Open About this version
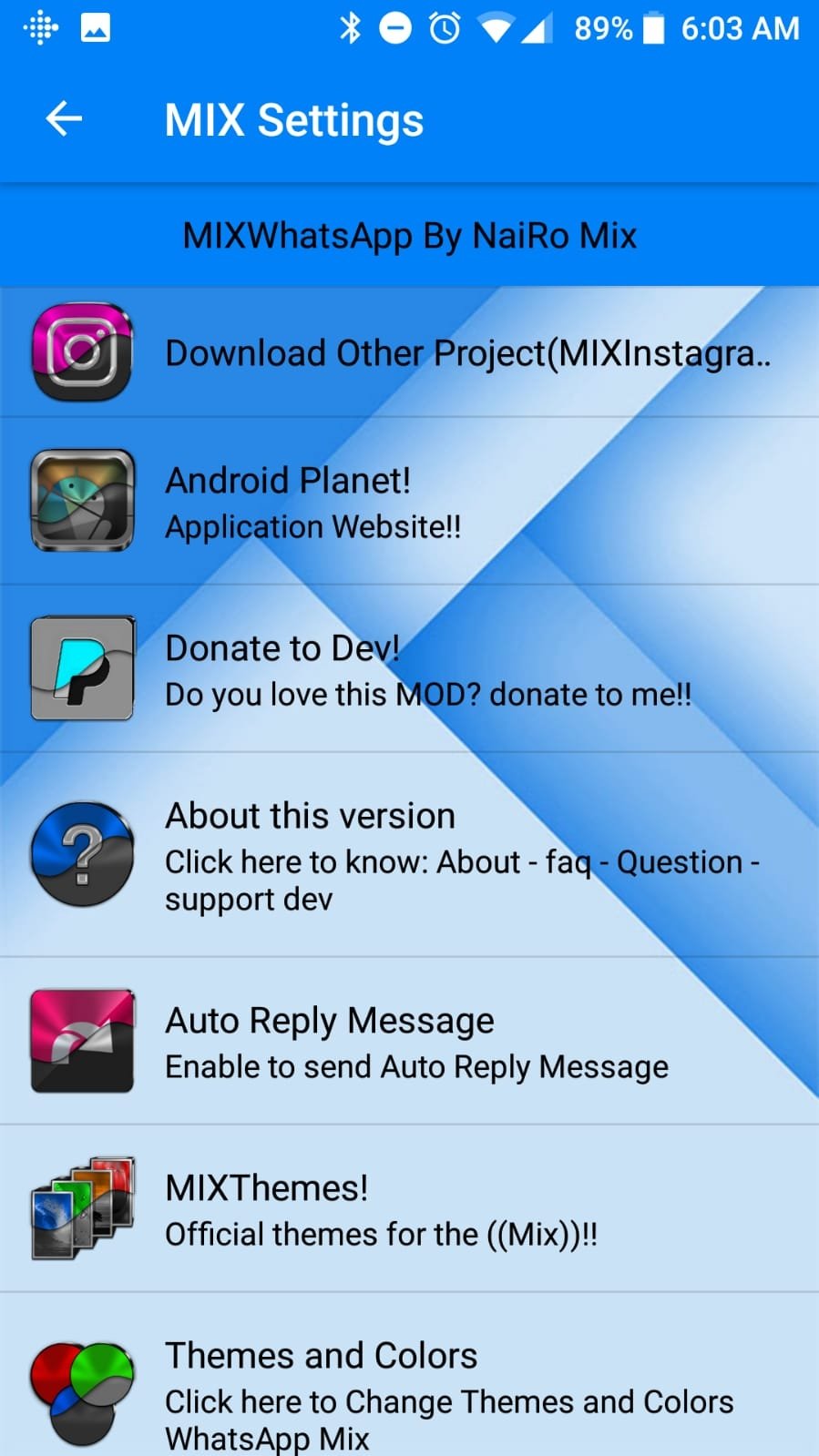Image resolution: width=819 pixels, height=1456 pixels. pos(409,855)
